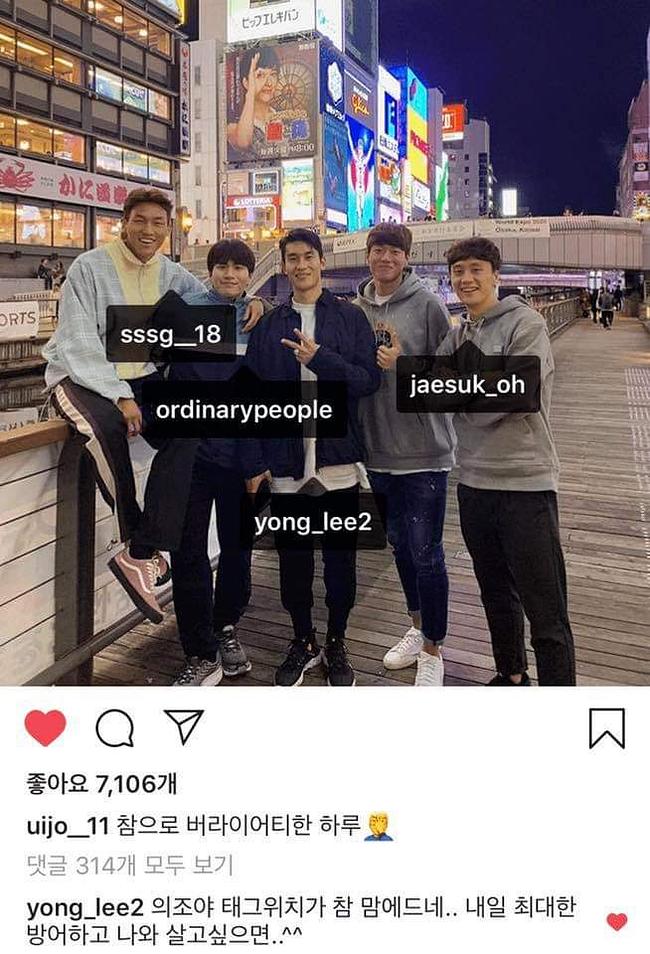Screen dimensions: 650x954
Task: Open the ordinarypeople tag
Action: coord(243,410)
